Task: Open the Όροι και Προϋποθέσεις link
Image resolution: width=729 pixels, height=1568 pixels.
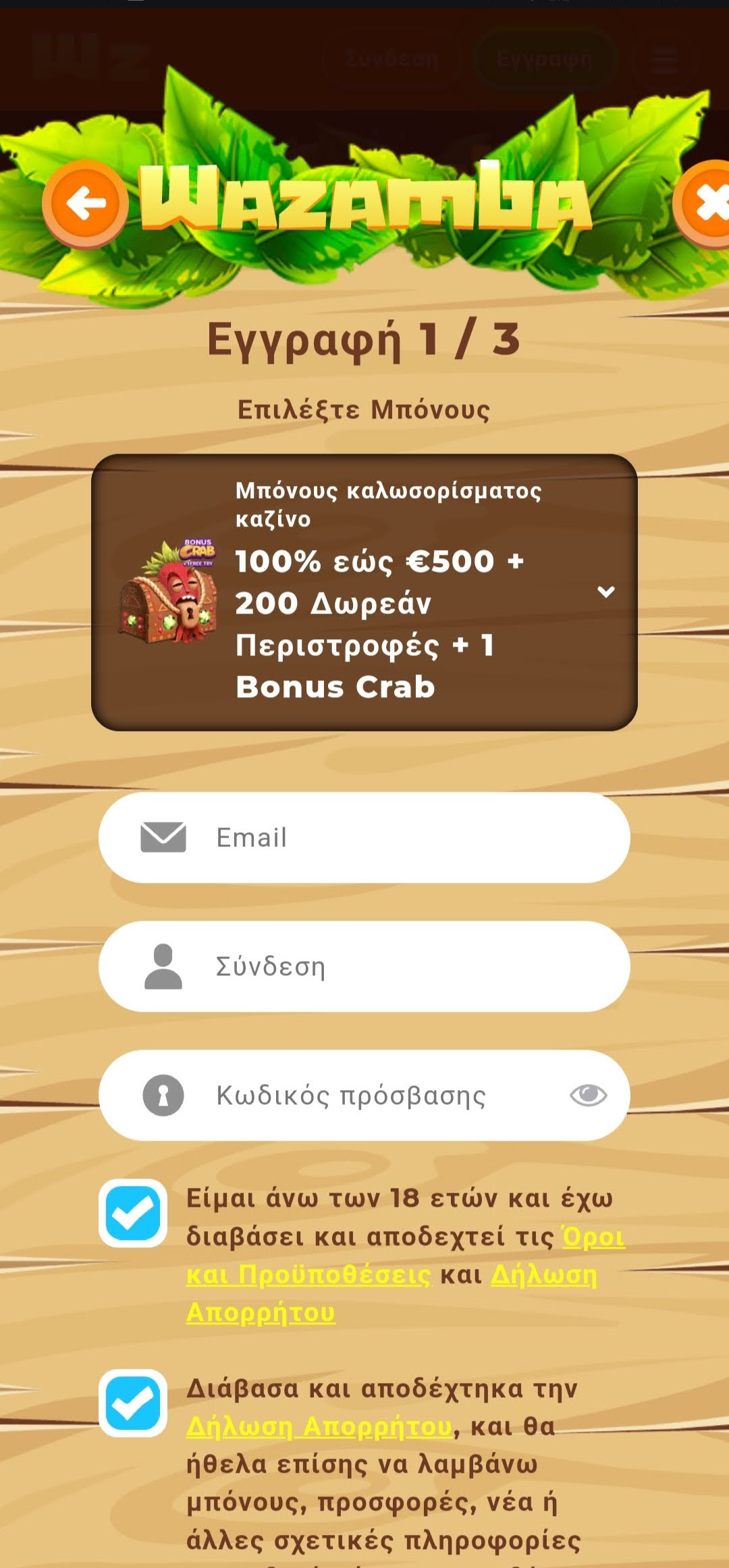Action: (x=308, y=1275)
